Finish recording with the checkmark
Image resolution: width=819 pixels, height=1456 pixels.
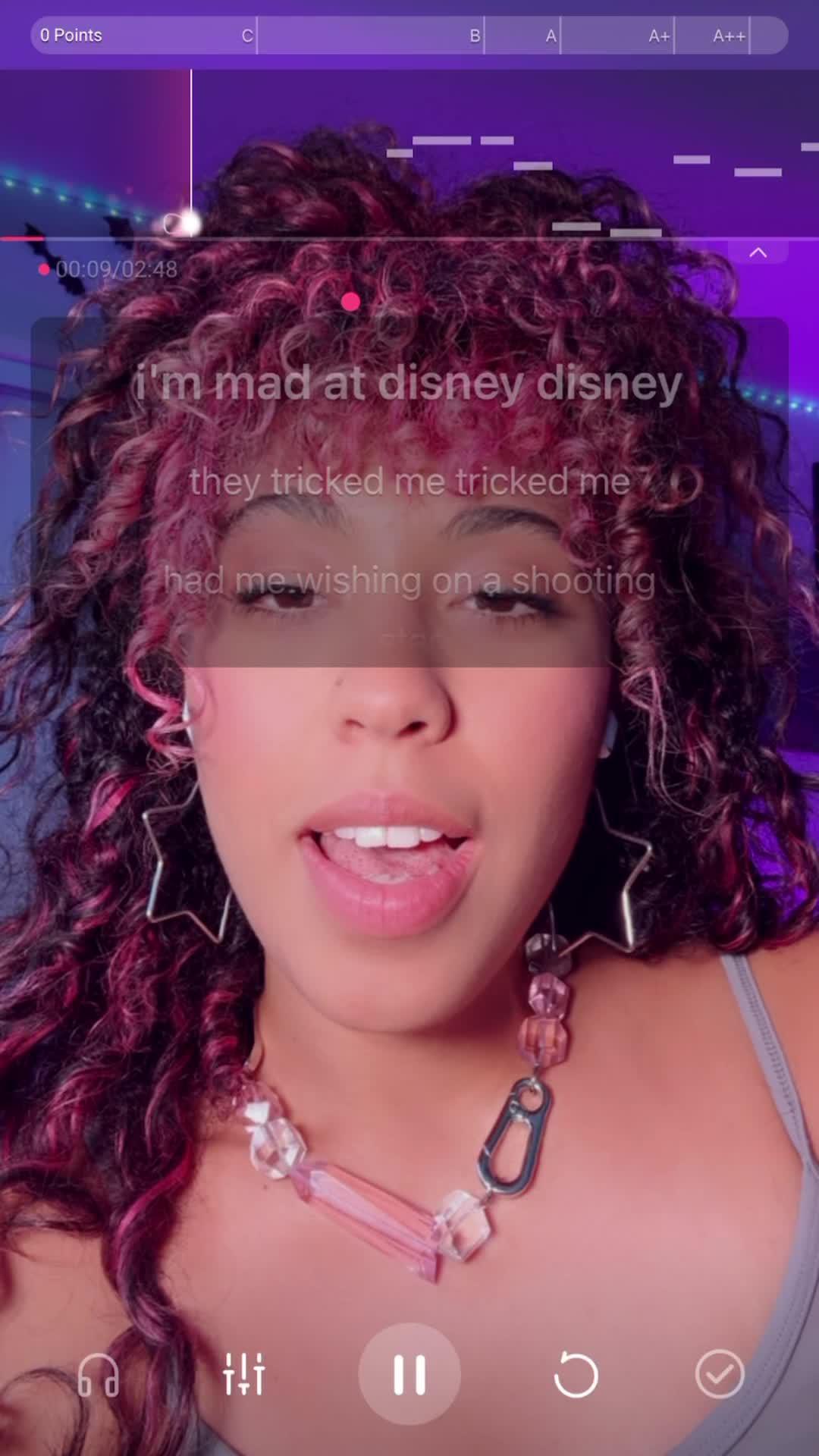(720, 1373)
